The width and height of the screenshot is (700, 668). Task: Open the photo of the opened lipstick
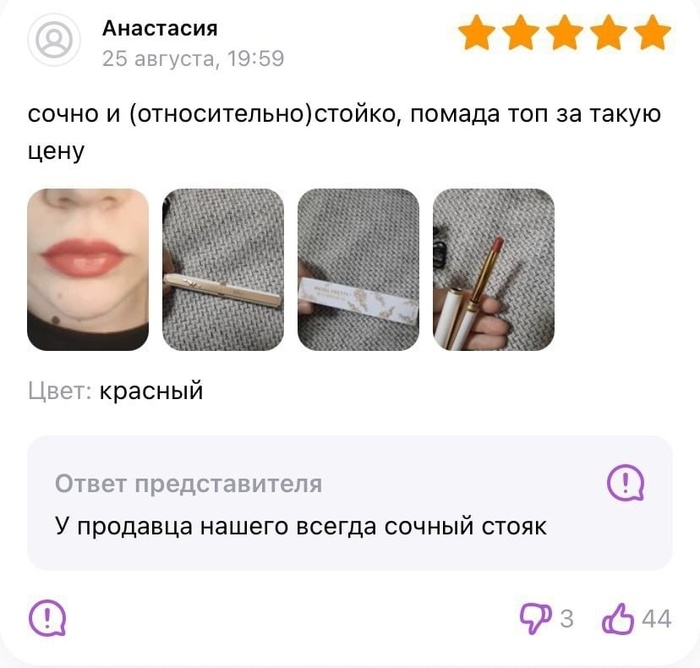point(493,269)
